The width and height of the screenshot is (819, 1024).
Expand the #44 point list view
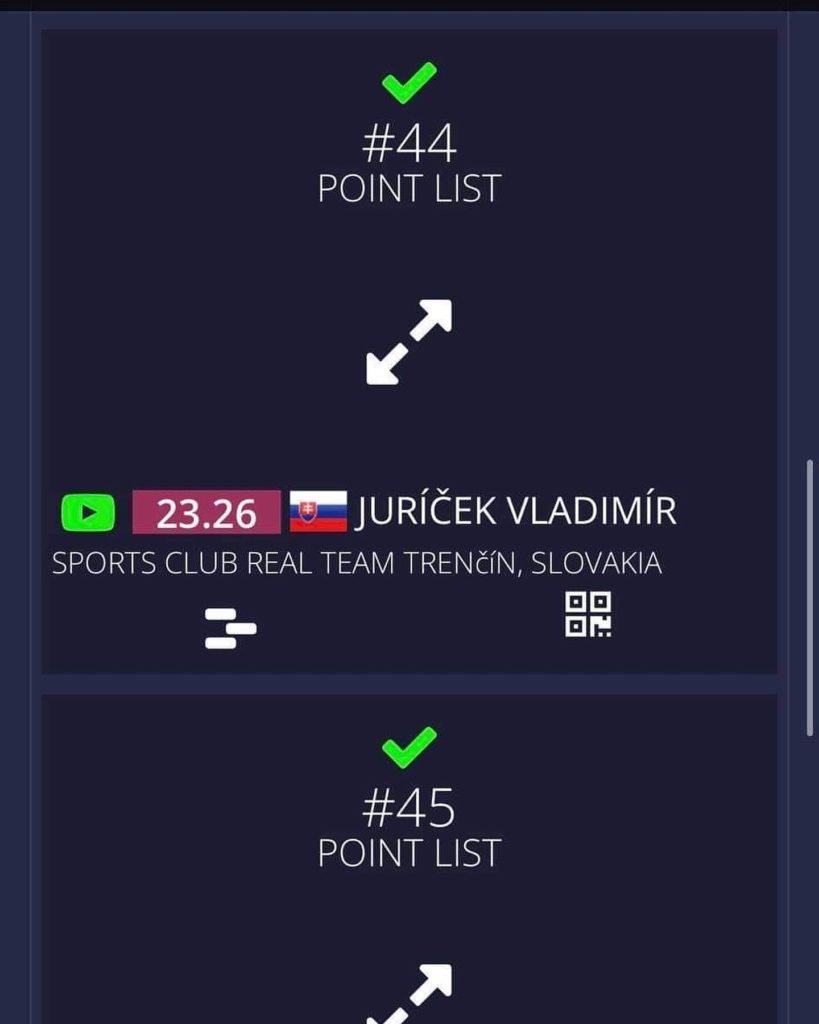tap(409, 342)
